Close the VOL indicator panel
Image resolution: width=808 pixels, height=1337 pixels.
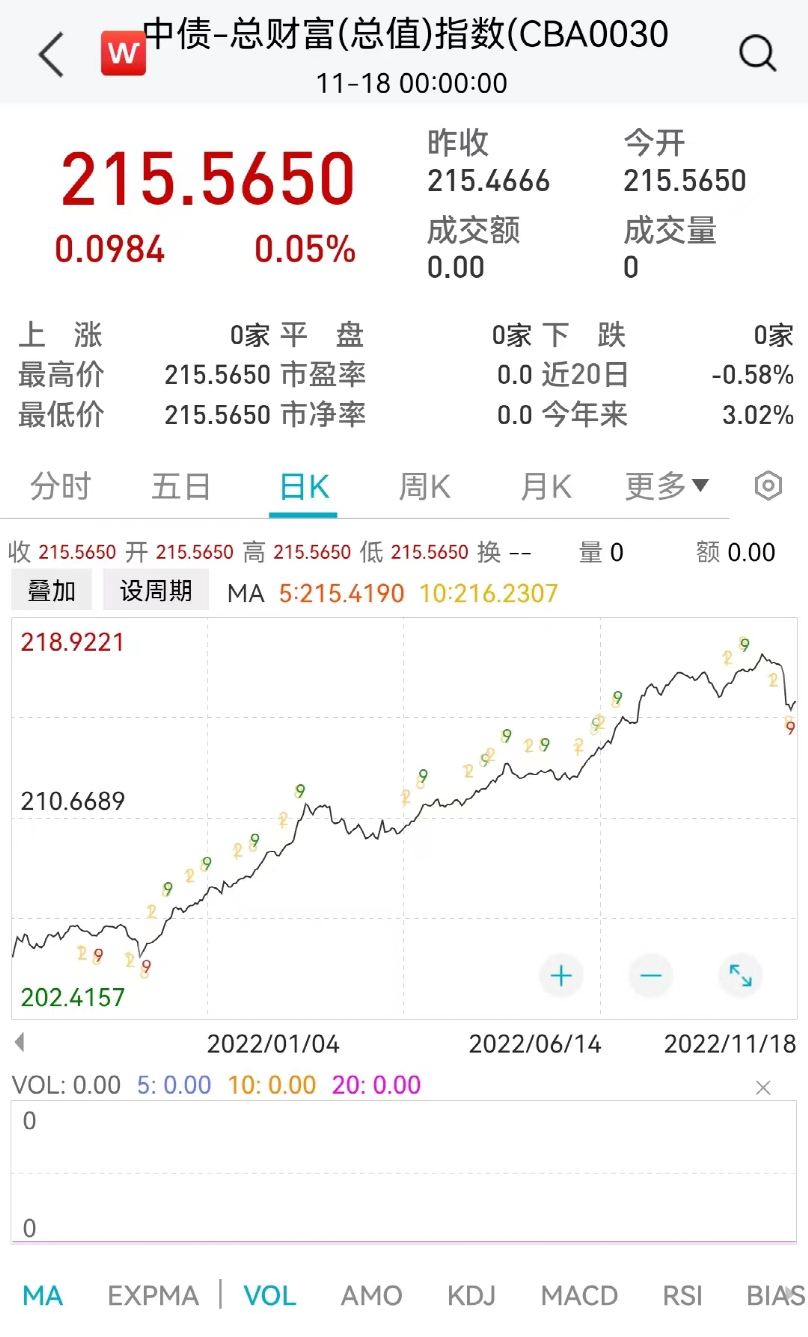pos(763,1087)
